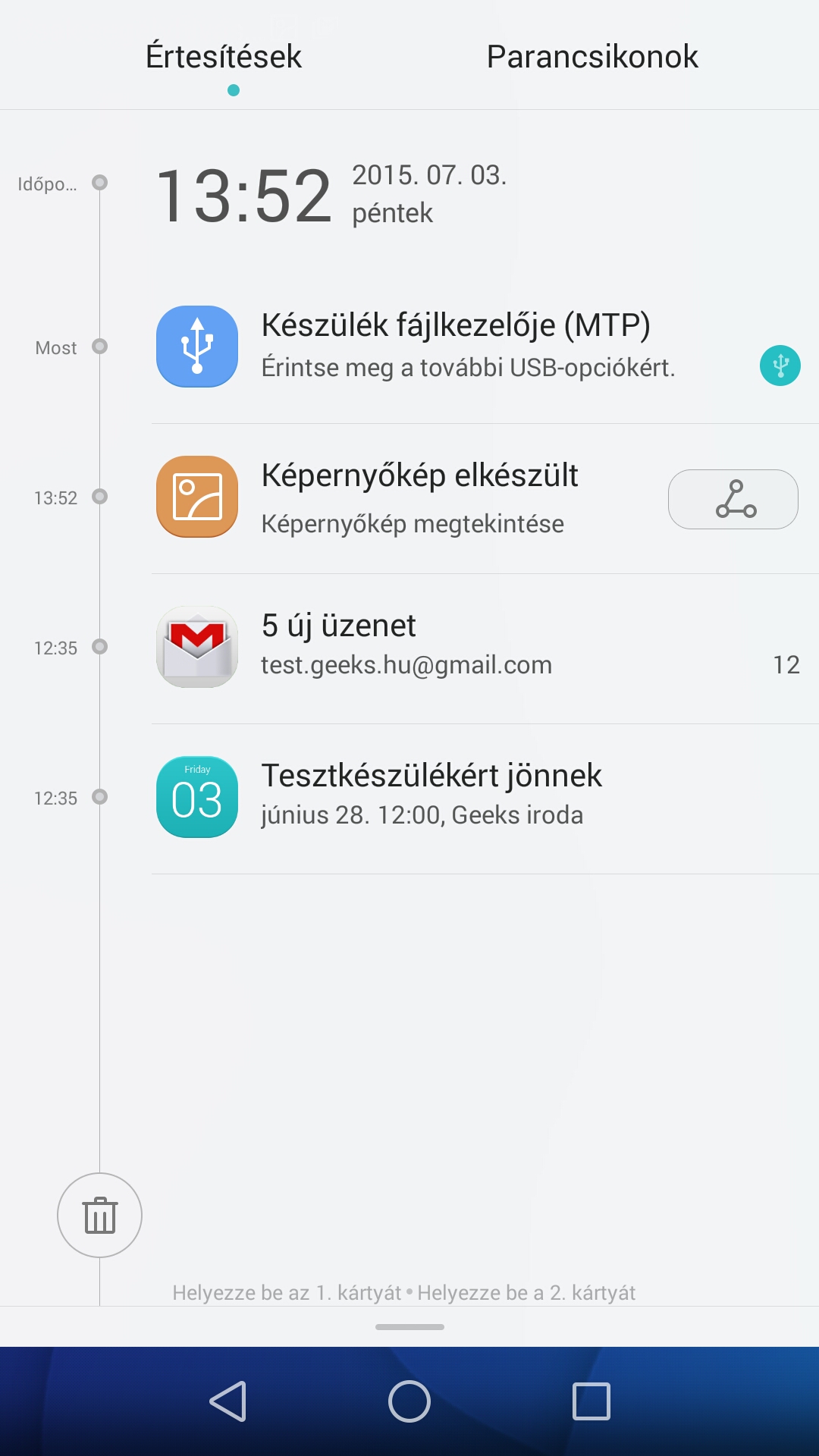The width and height of the screenshot is (819, 1456).
Task: Select the Értesítések tab
Action: pyautogui.click(x=224, y=57)
